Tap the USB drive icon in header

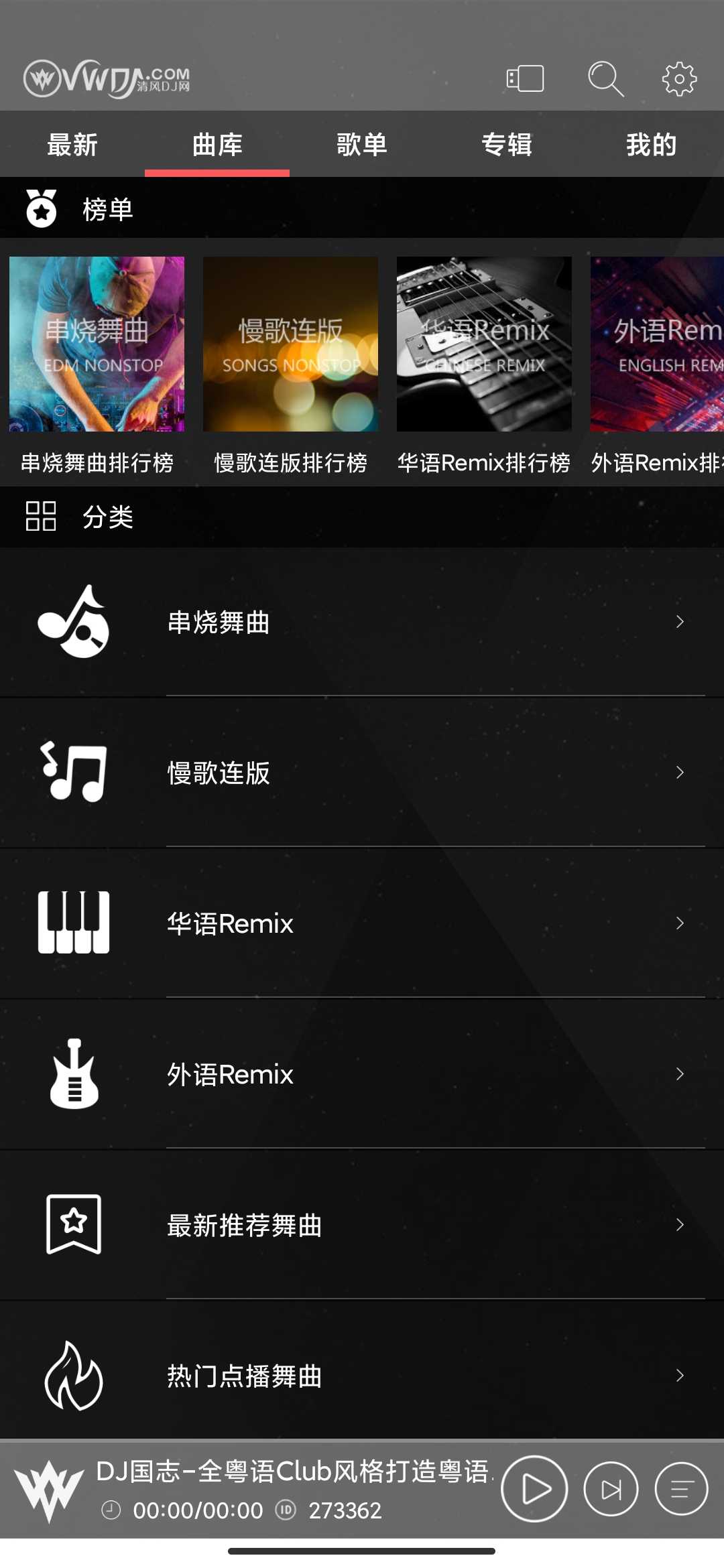point(525,79)
